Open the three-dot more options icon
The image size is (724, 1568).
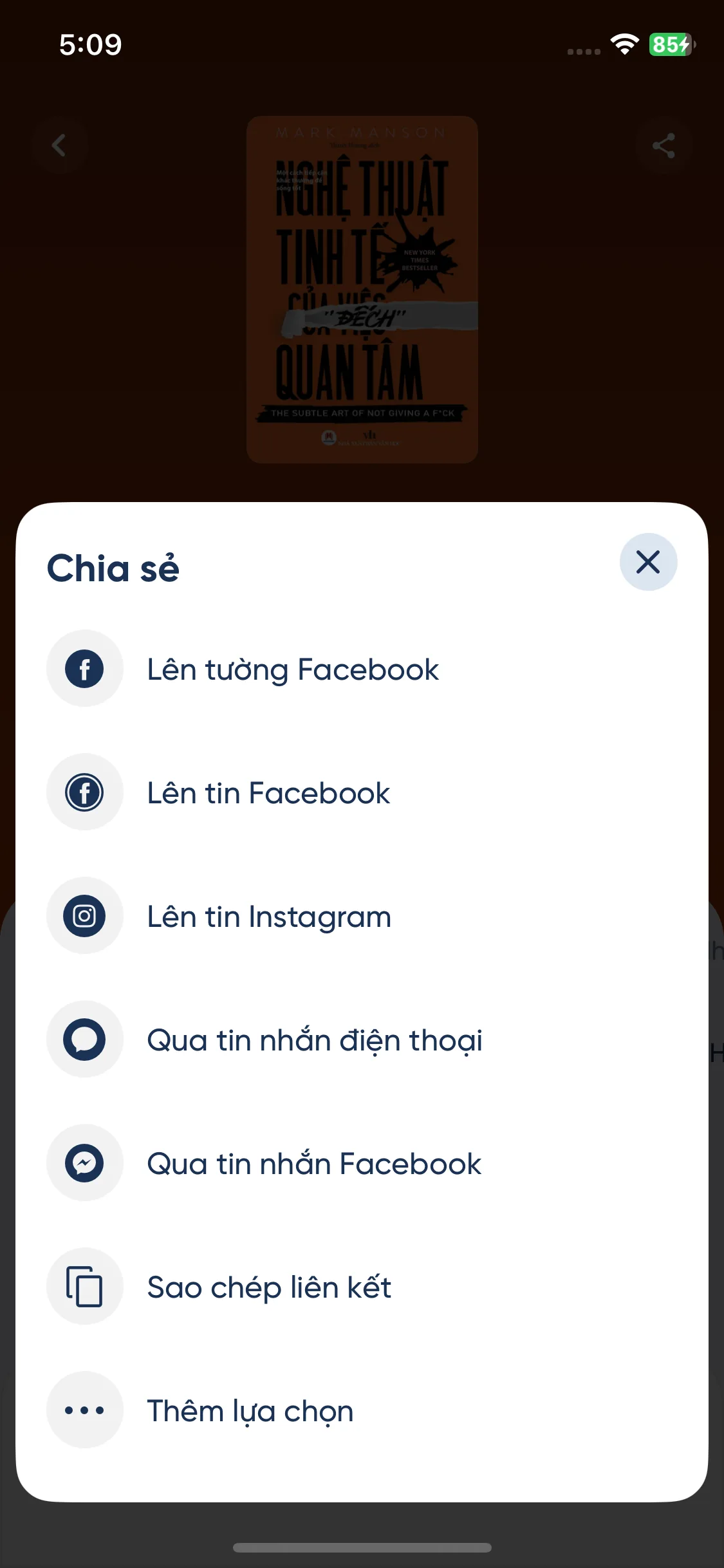84,1410
